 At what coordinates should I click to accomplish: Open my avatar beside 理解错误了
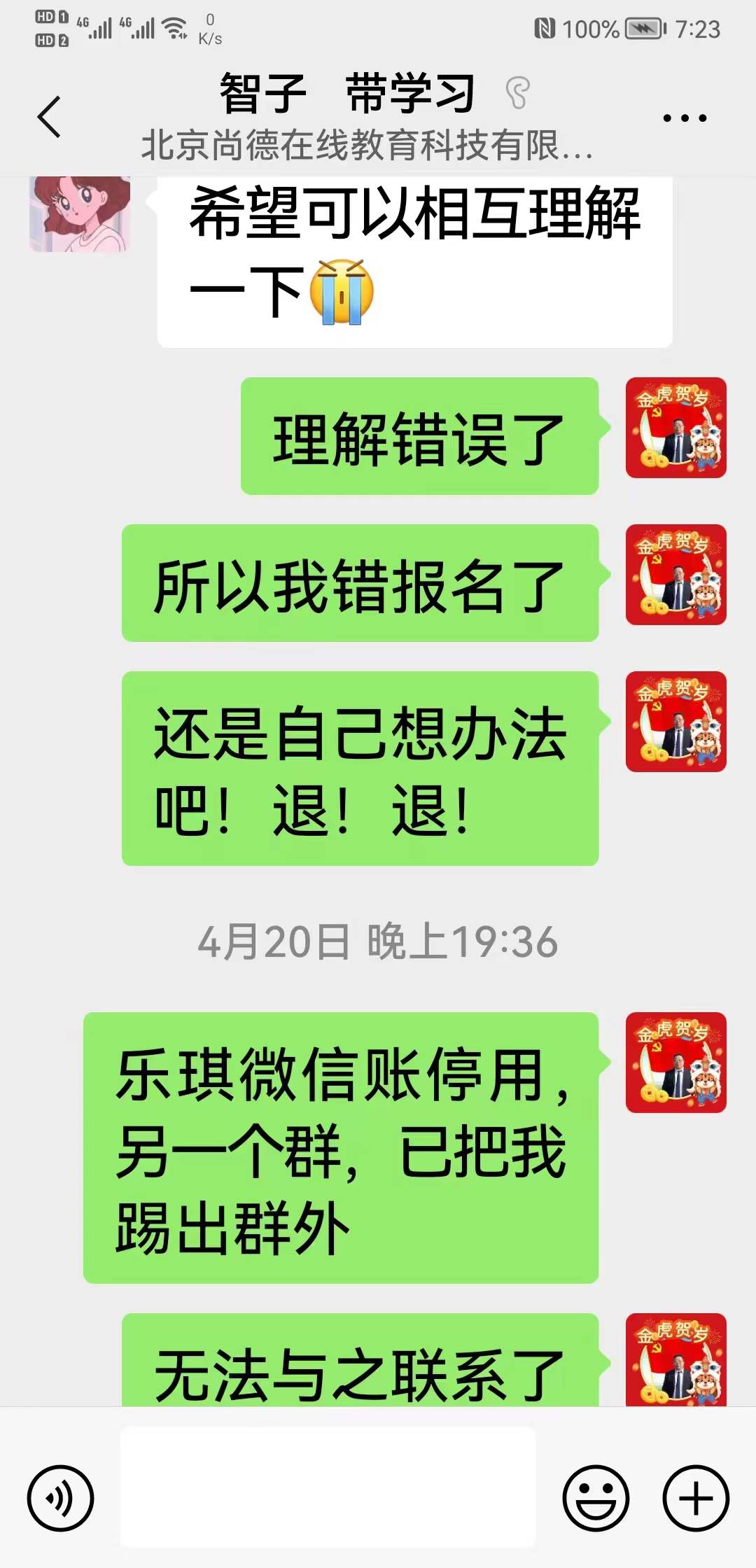click(x=675, y=428)
